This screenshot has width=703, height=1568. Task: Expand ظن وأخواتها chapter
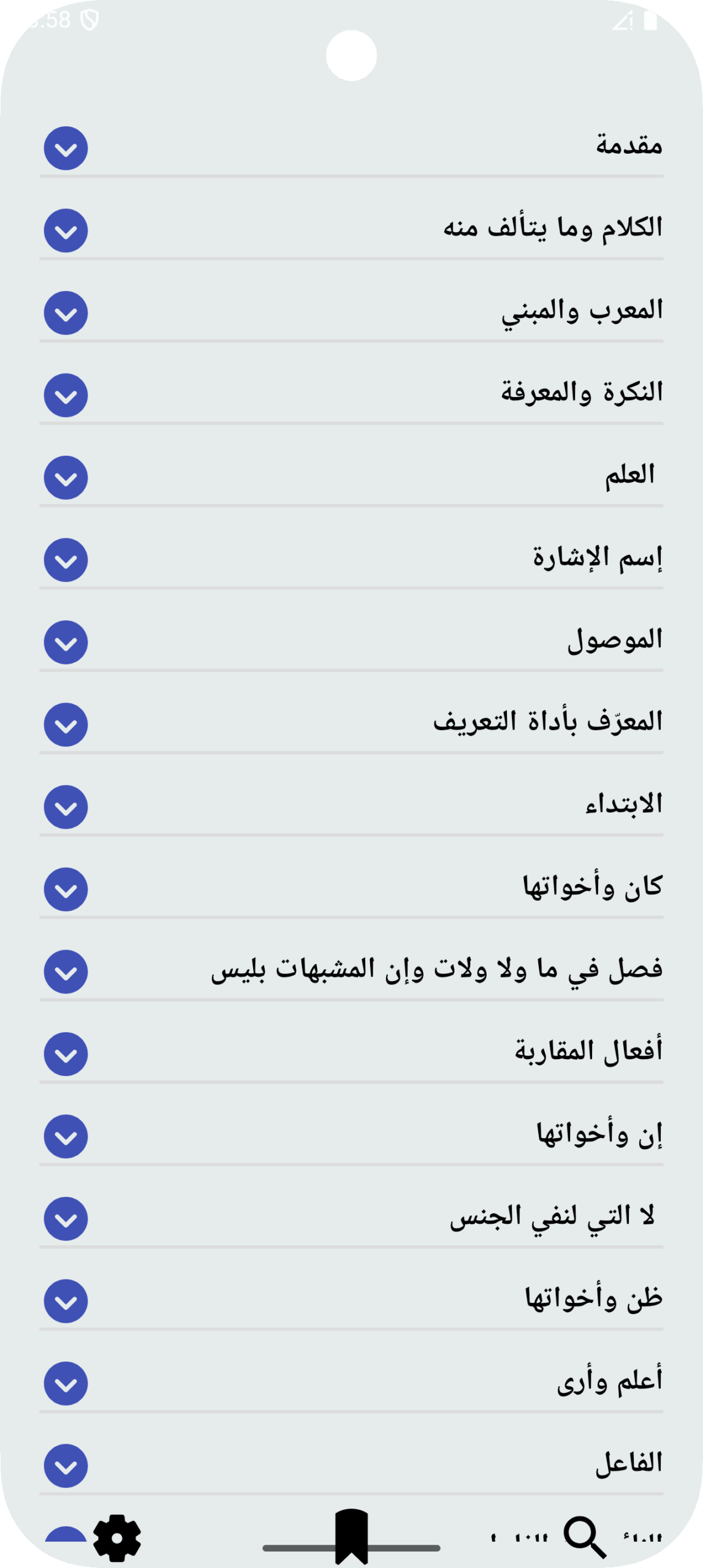click(x=66, y=1302)
